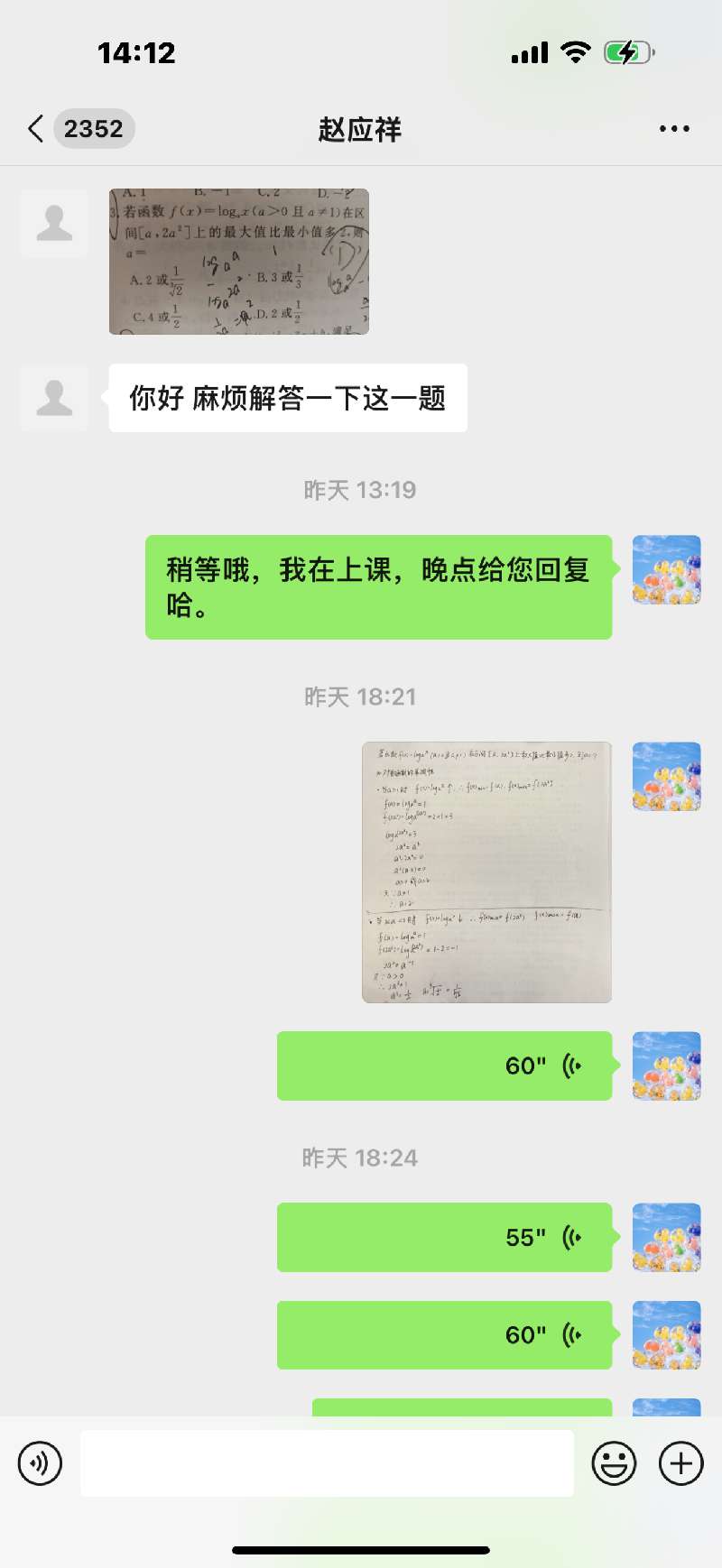Play the 55" voice message
722x1568 pixels.
click(444, 1237)
